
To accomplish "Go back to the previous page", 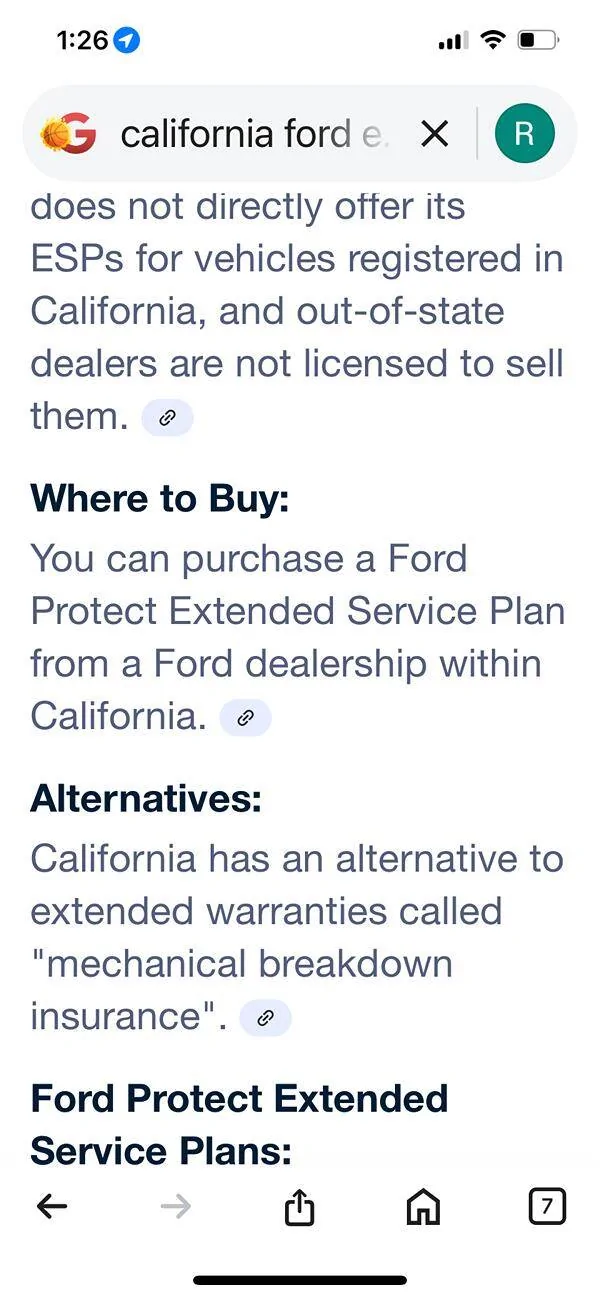I will [x=52, y=1207].
